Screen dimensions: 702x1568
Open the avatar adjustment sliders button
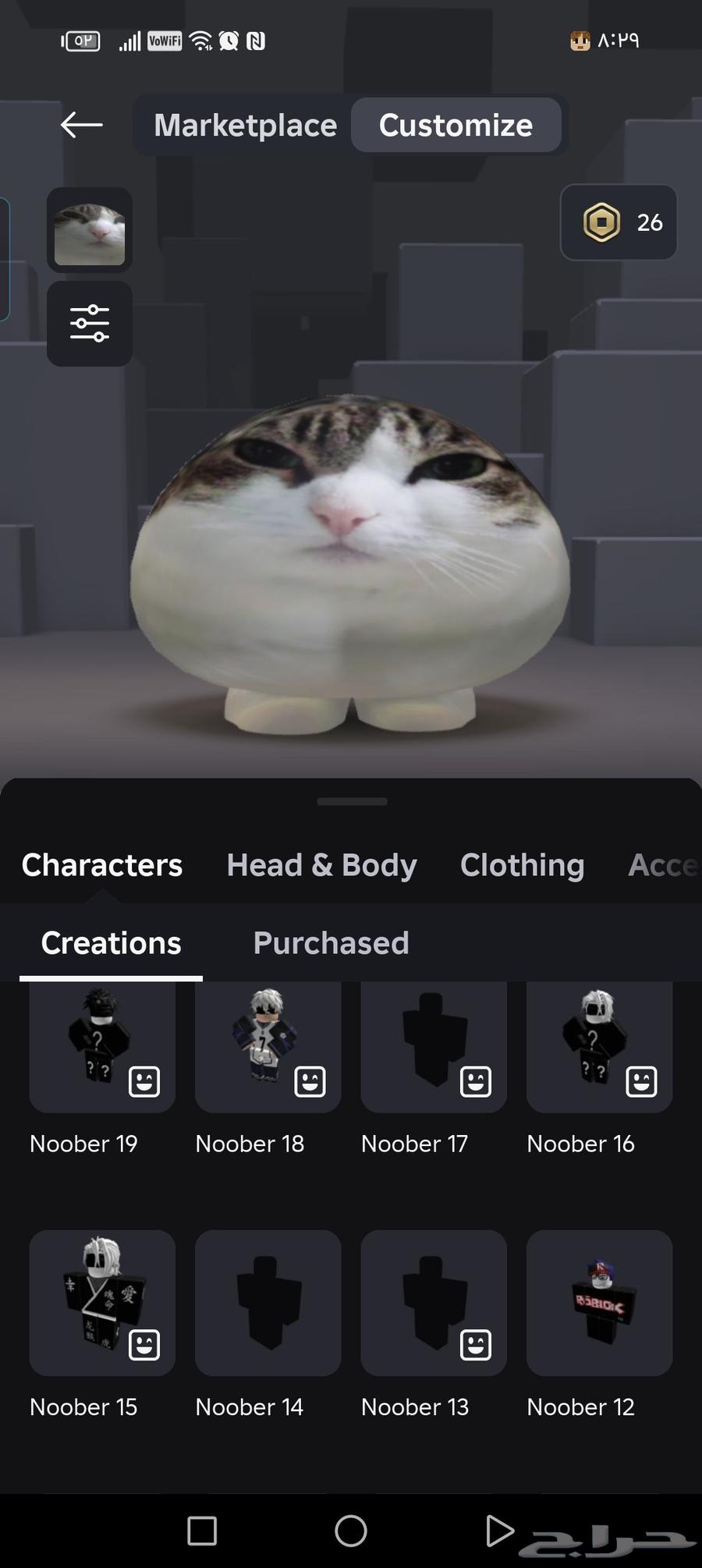pos(90,323)
